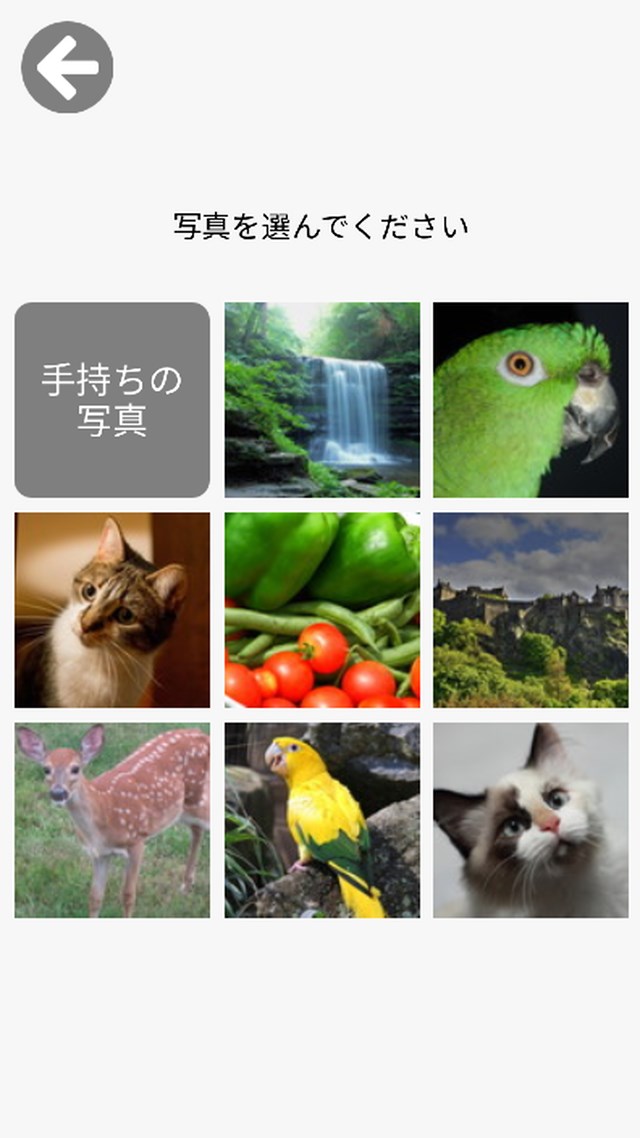Image resolution: width=640 pixels, height=1138 pixels.
Task: Pick the tabby cat photo
Action: tap(112, 610)
